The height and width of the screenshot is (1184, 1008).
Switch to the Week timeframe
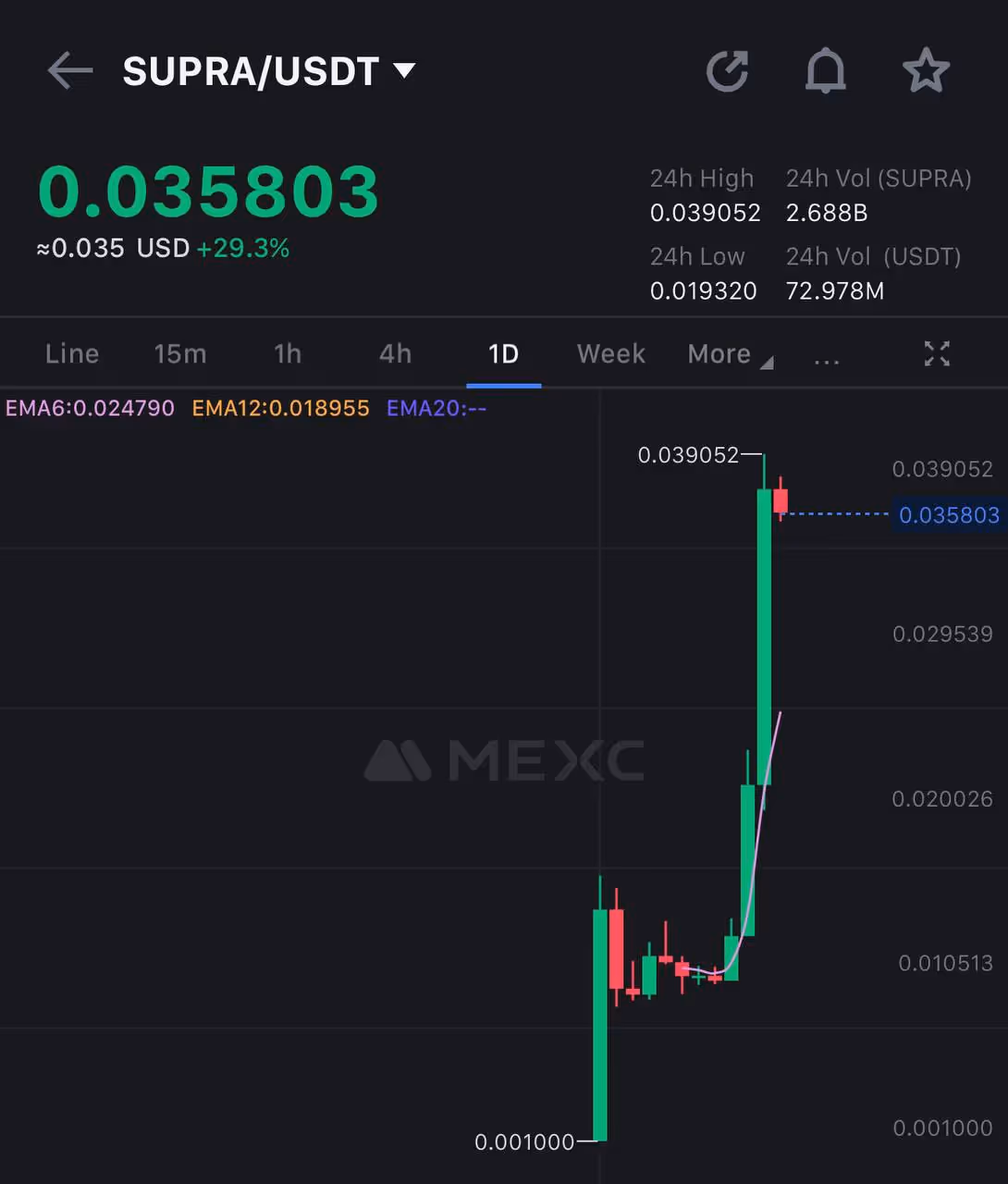(610, 353)
